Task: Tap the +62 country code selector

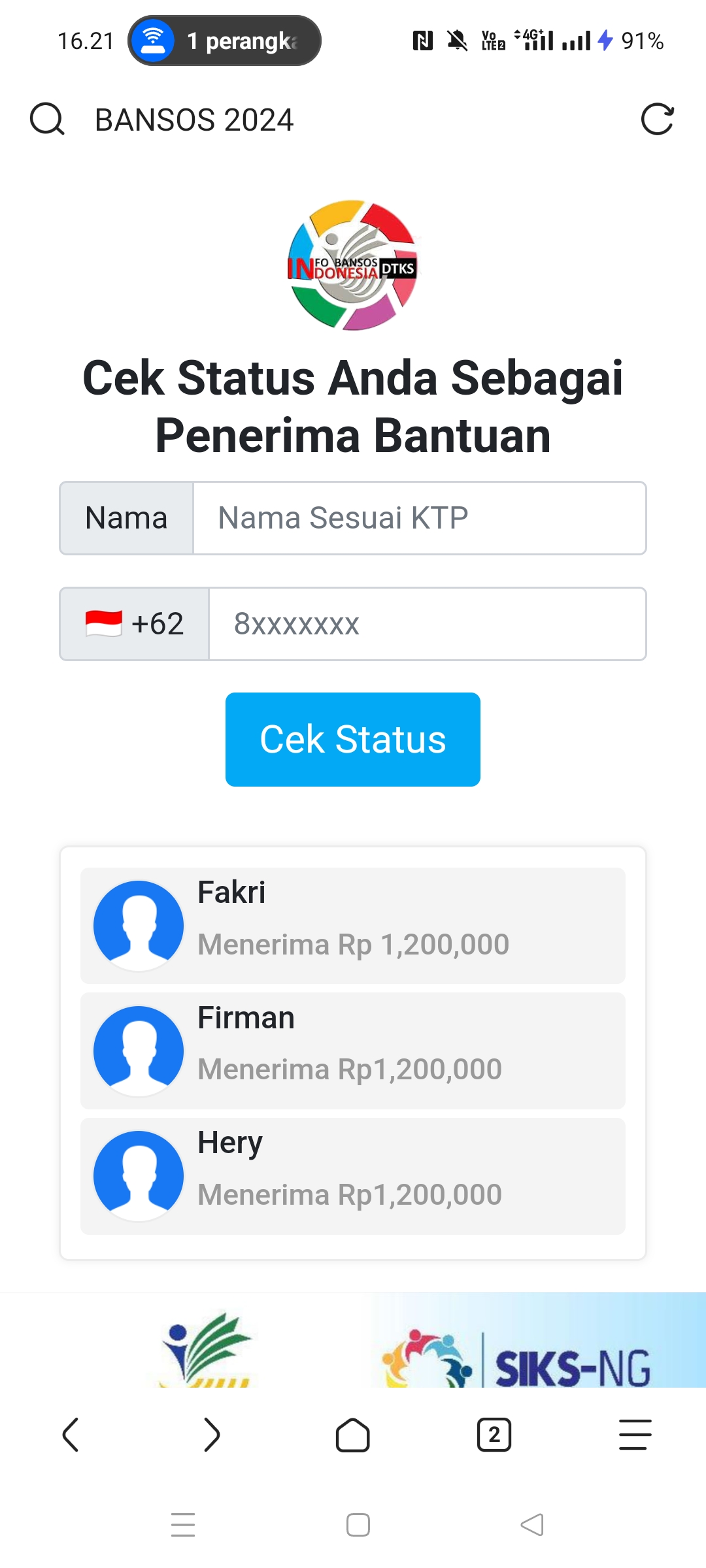Action: [x=133, y=624]
